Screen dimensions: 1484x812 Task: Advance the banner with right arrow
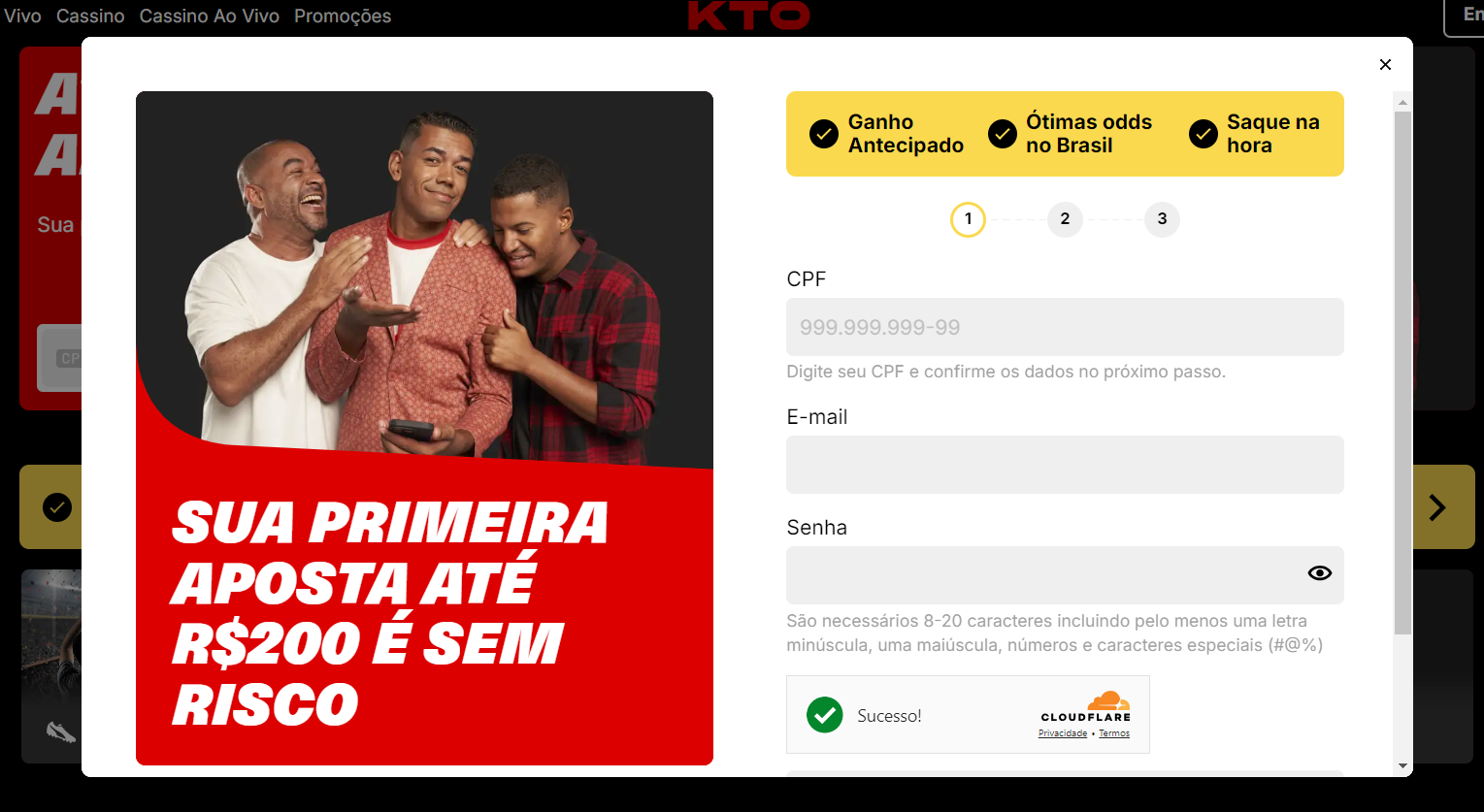click(x=1437, y=507)
